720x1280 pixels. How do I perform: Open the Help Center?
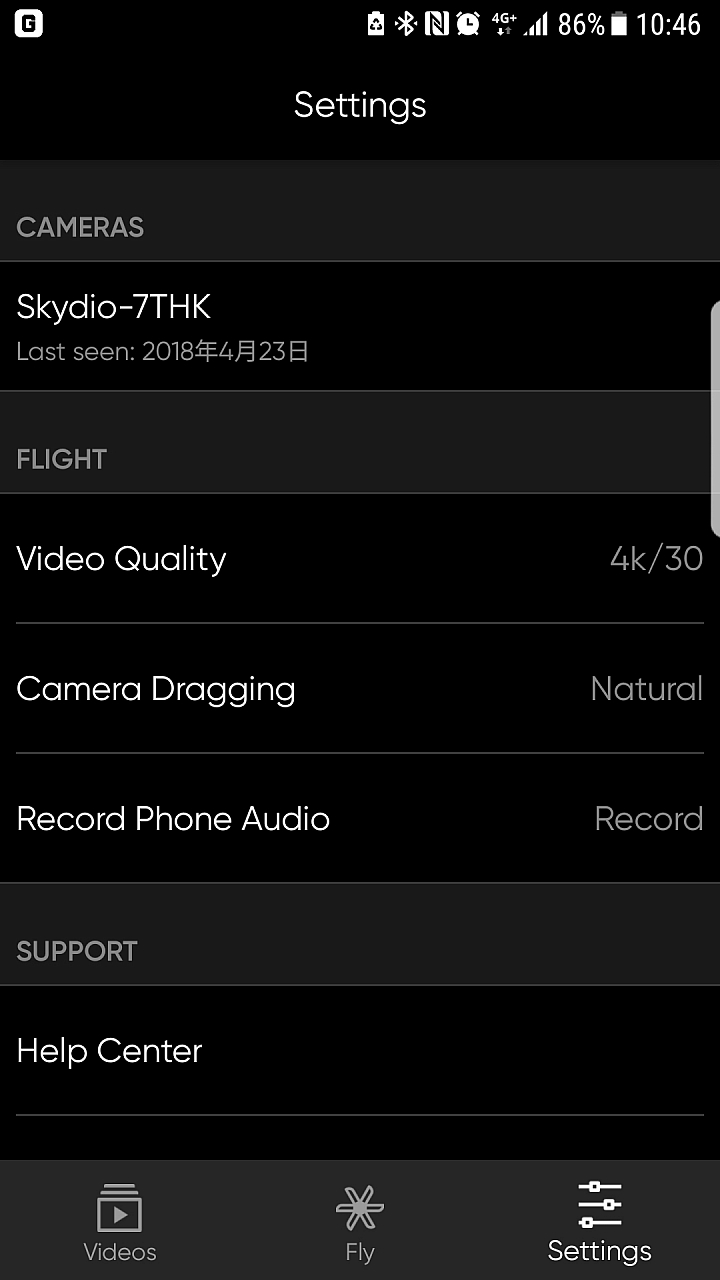[360, 1050]
